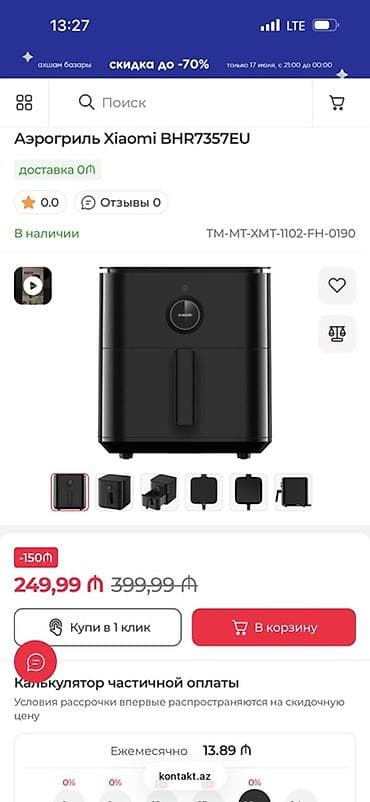Viewport: 370px width, 802px height.
Task: Open the shopping cart icon
Action: pyautogui.click(x=337, y=103)
